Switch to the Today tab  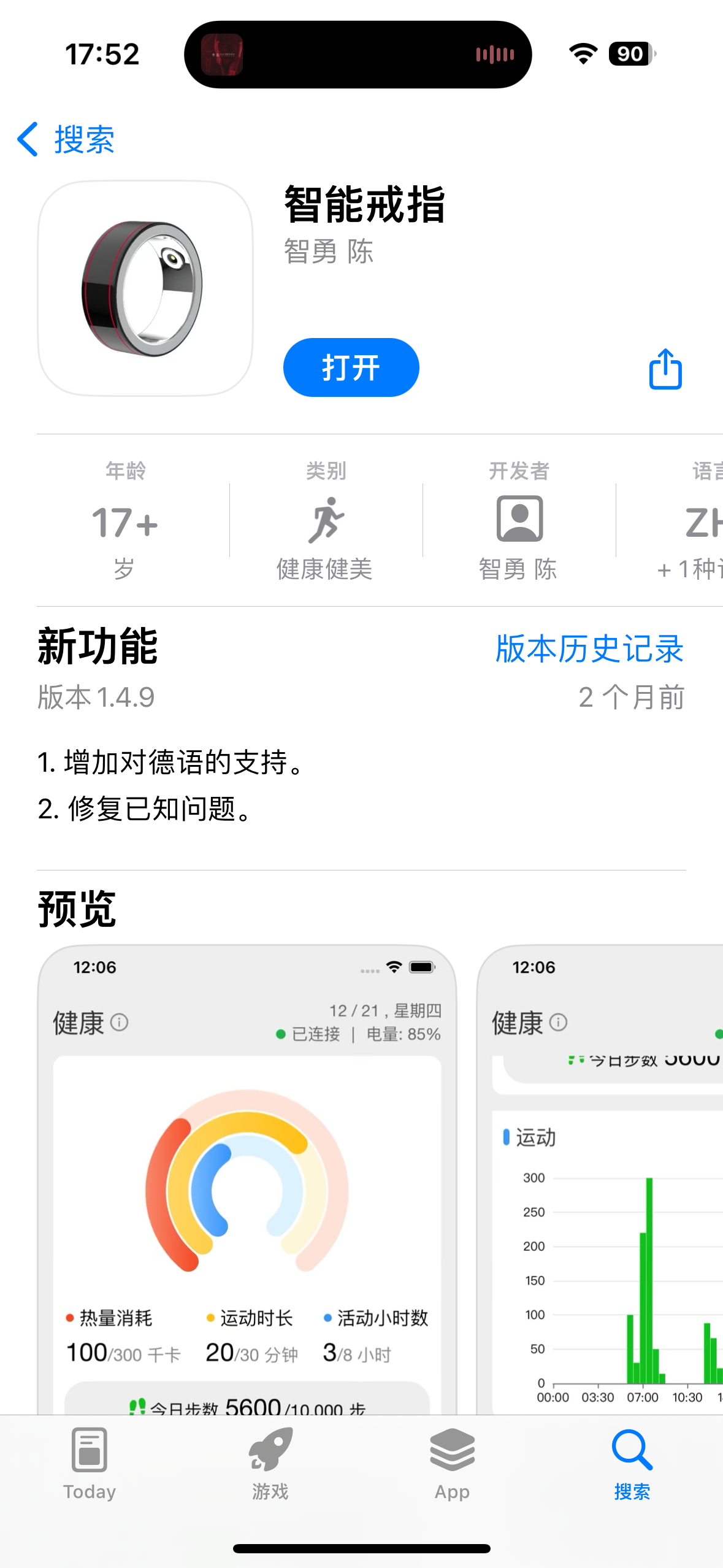tap(90, 1463)
